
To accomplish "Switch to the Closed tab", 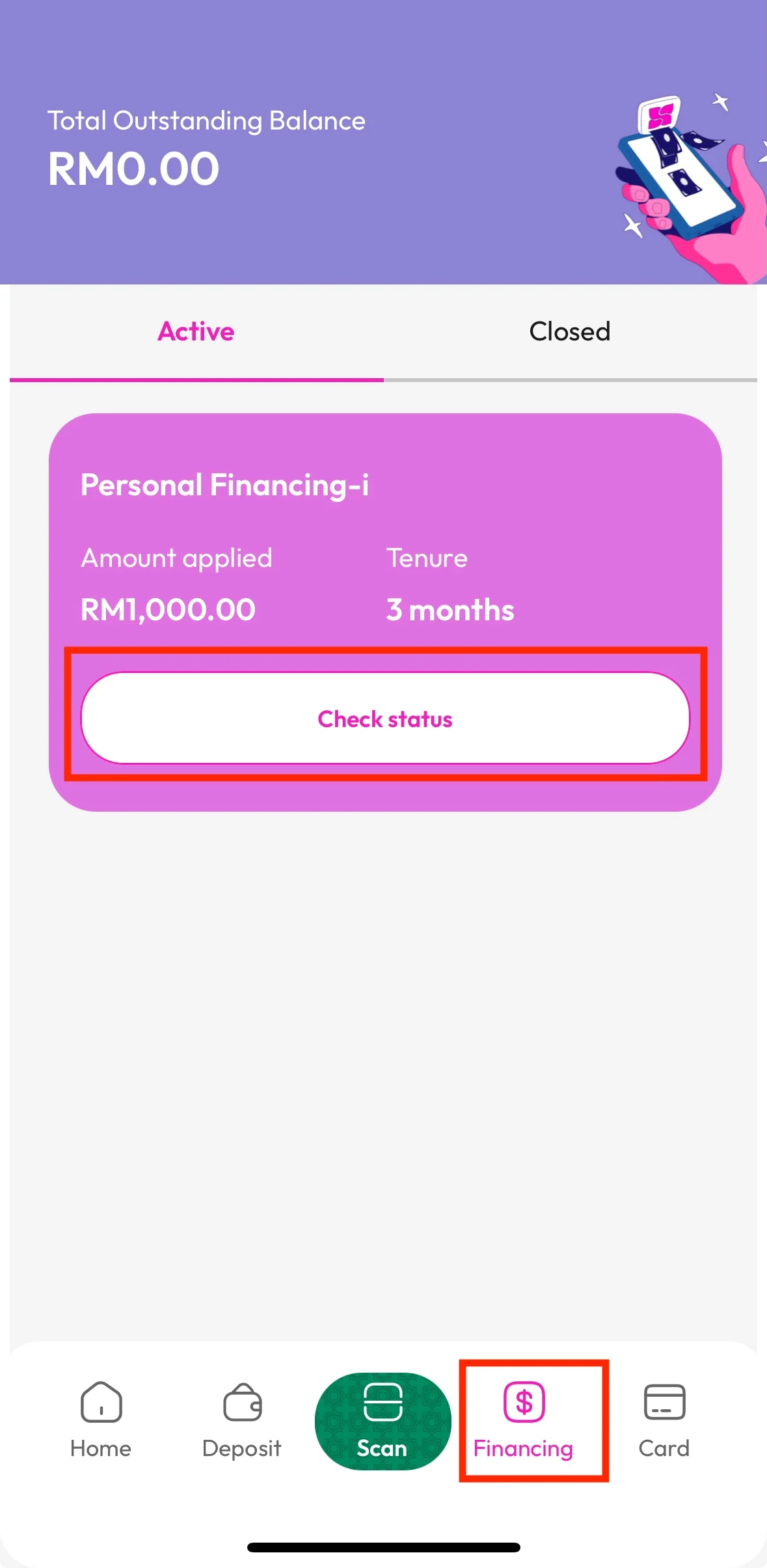I will [569, 332].
